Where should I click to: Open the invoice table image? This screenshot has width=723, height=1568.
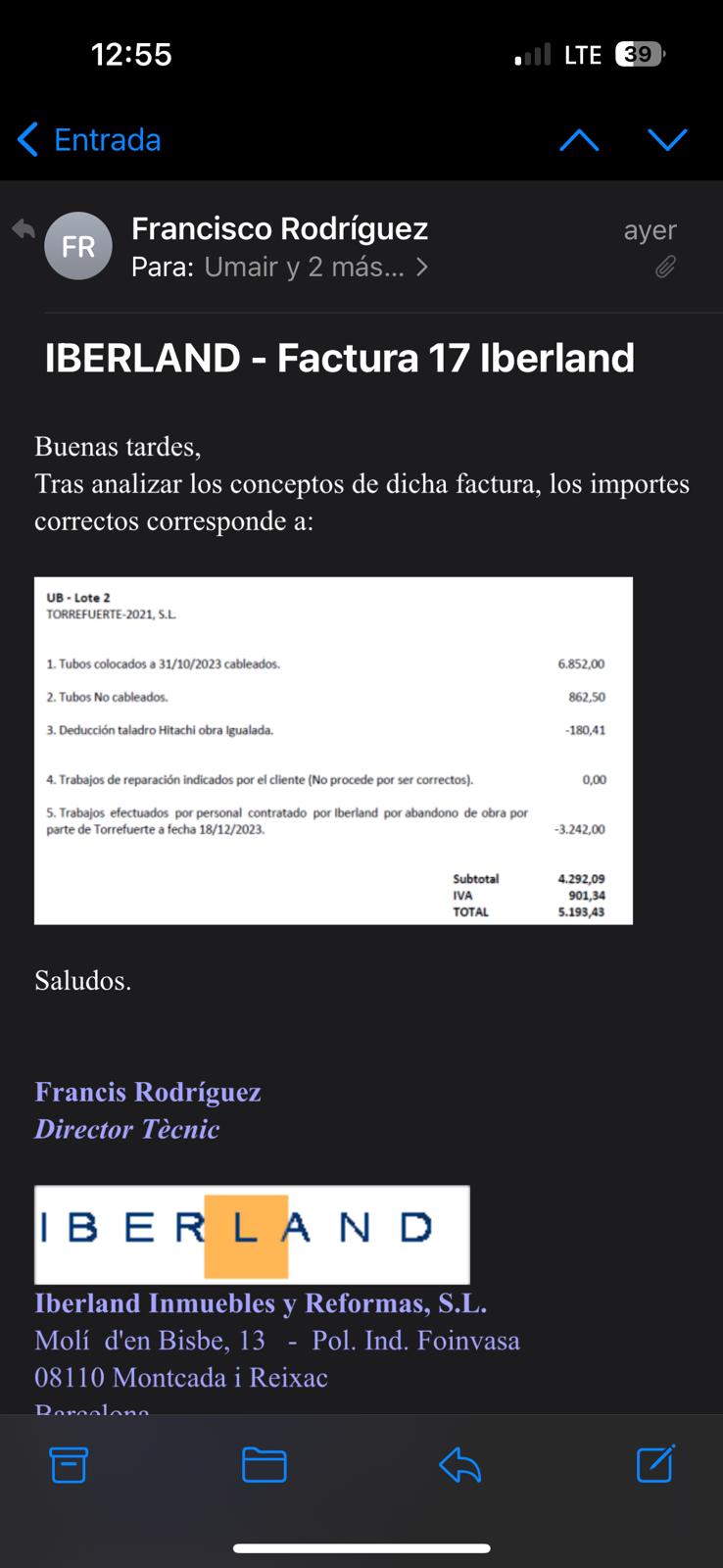(x=333, y=751)
